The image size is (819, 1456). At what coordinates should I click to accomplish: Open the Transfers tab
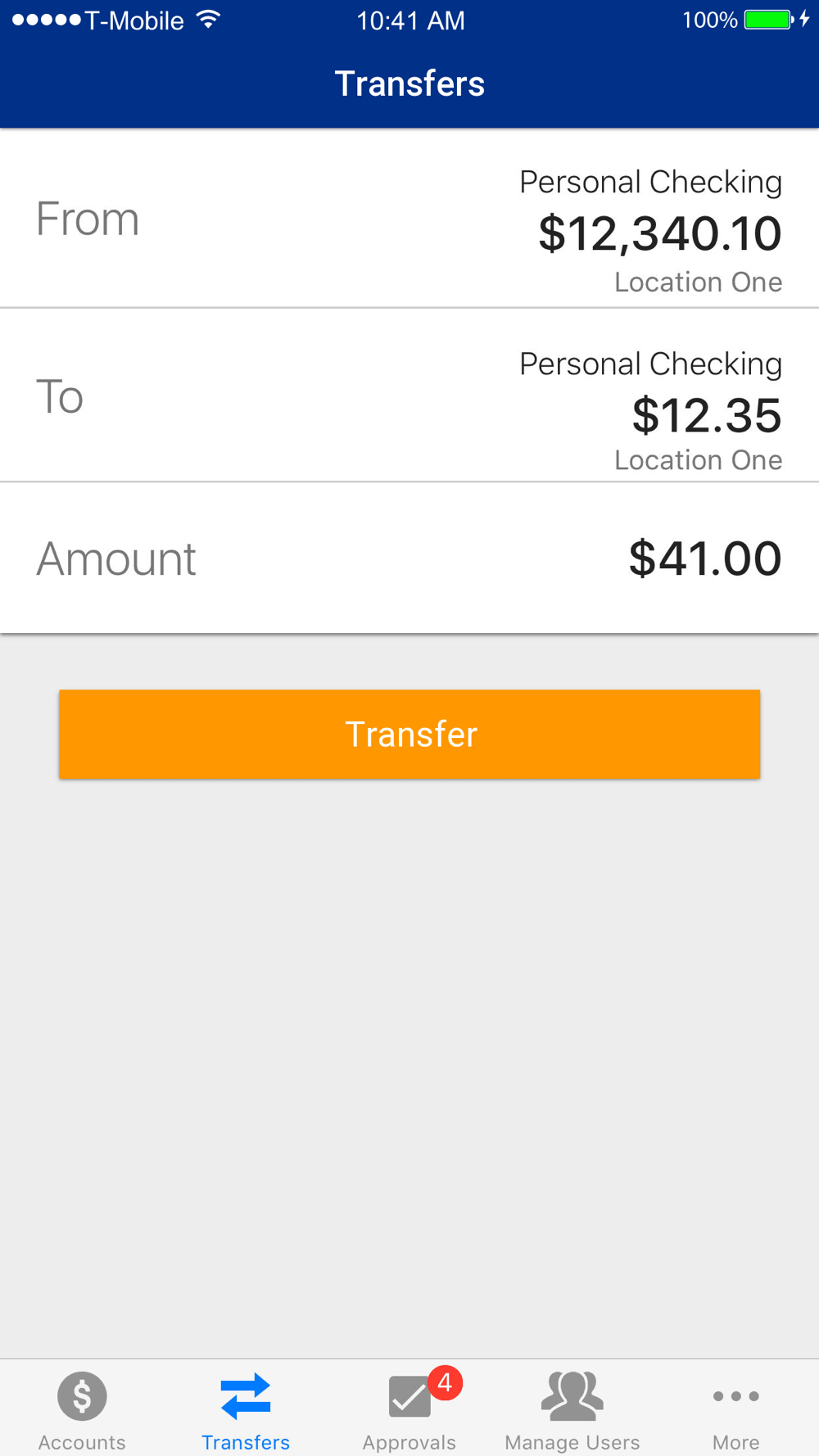(x=246, y=1410)
